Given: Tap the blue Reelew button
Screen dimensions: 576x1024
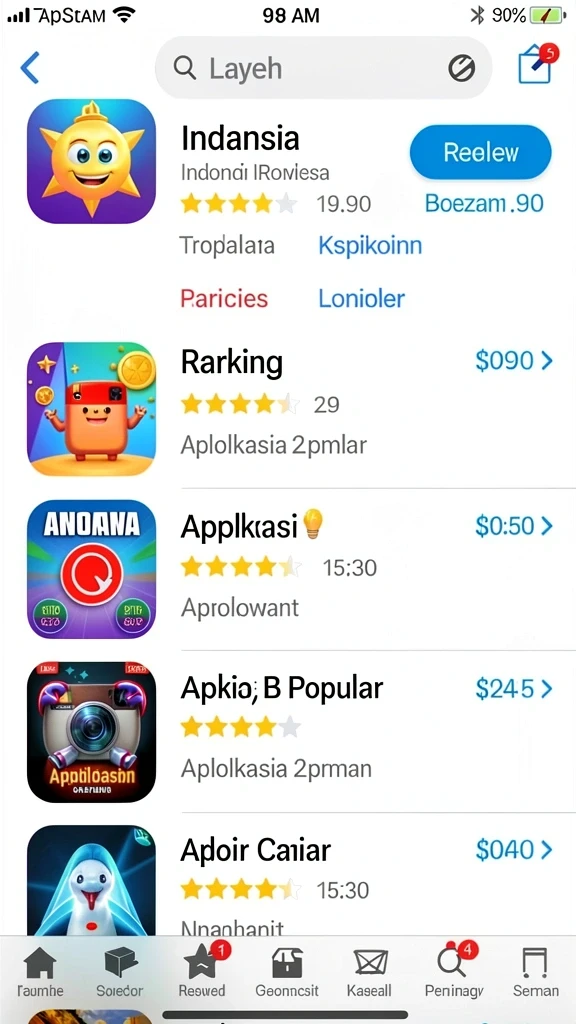Looking at the screenshot, I should pyautogui.click(x=481, y=152).
